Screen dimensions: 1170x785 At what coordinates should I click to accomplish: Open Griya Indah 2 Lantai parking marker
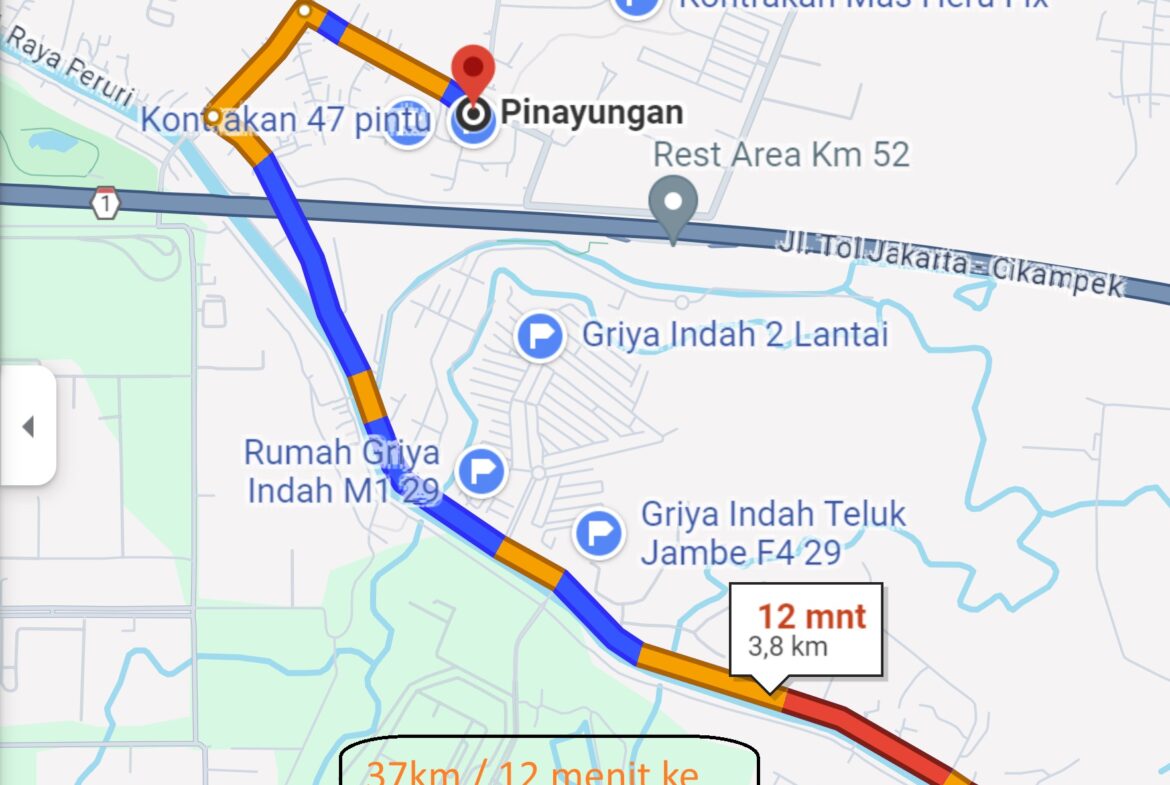[x=541, y=335]
